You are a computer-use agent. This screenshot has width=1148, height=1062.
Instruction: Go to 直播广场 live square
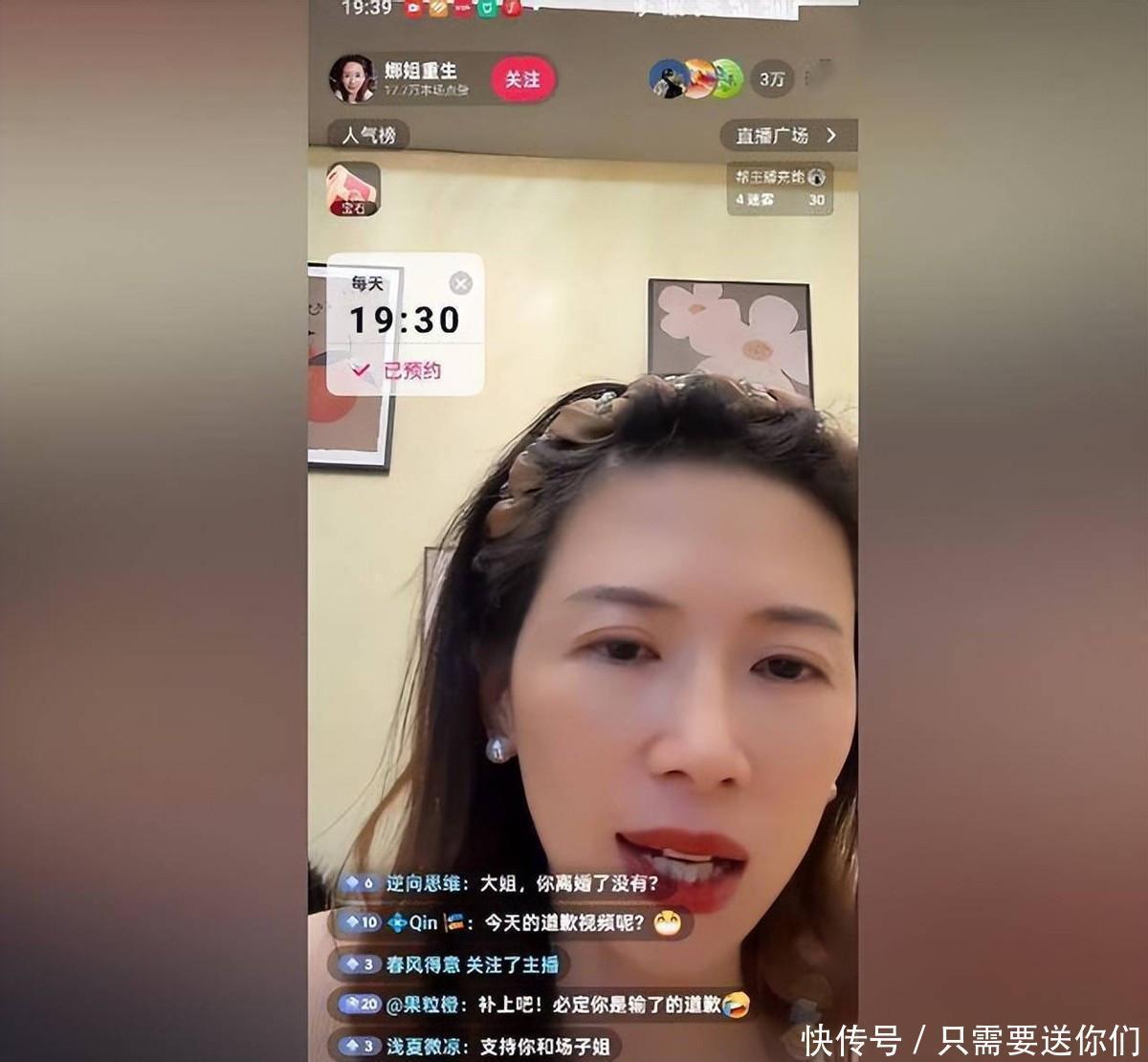(786, 135)
